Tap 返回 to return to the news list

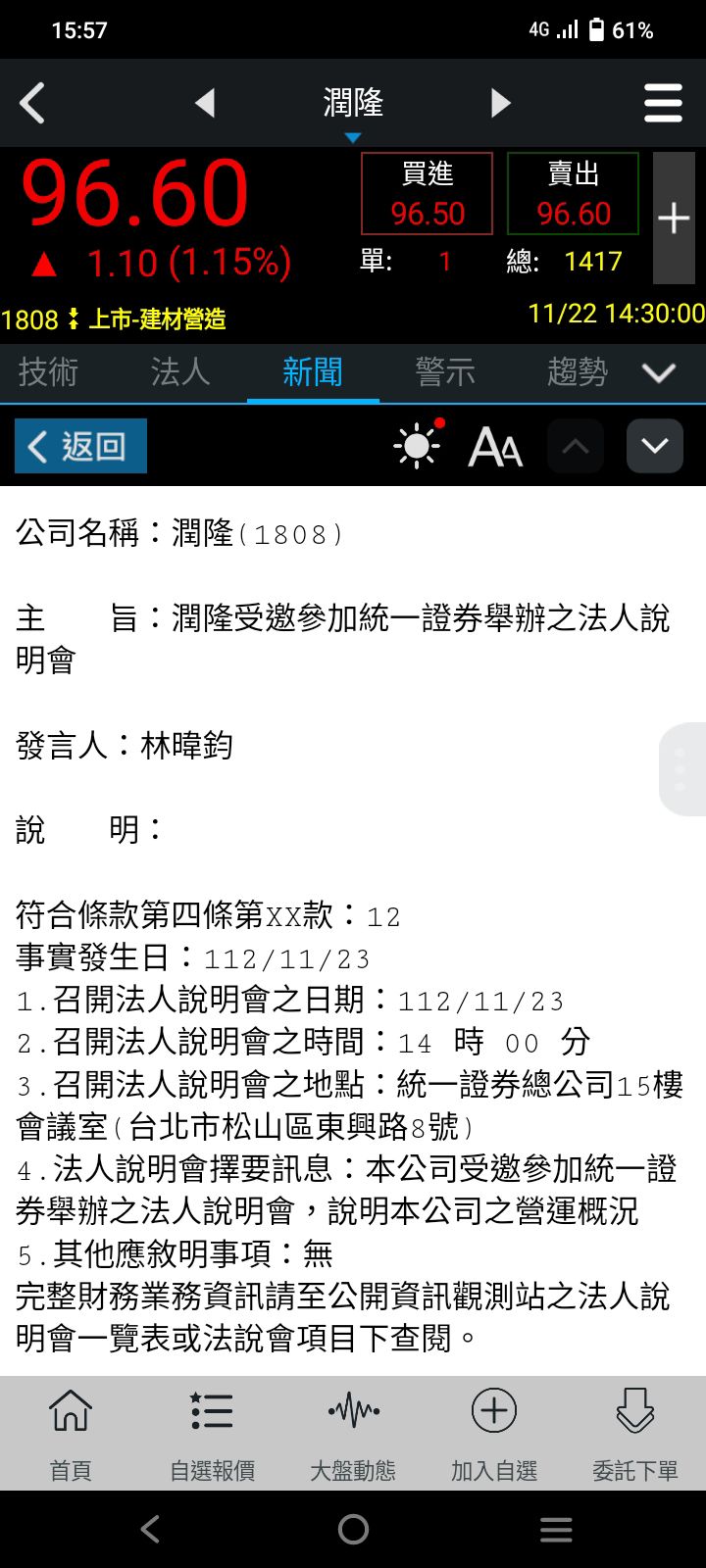[80, 446]
